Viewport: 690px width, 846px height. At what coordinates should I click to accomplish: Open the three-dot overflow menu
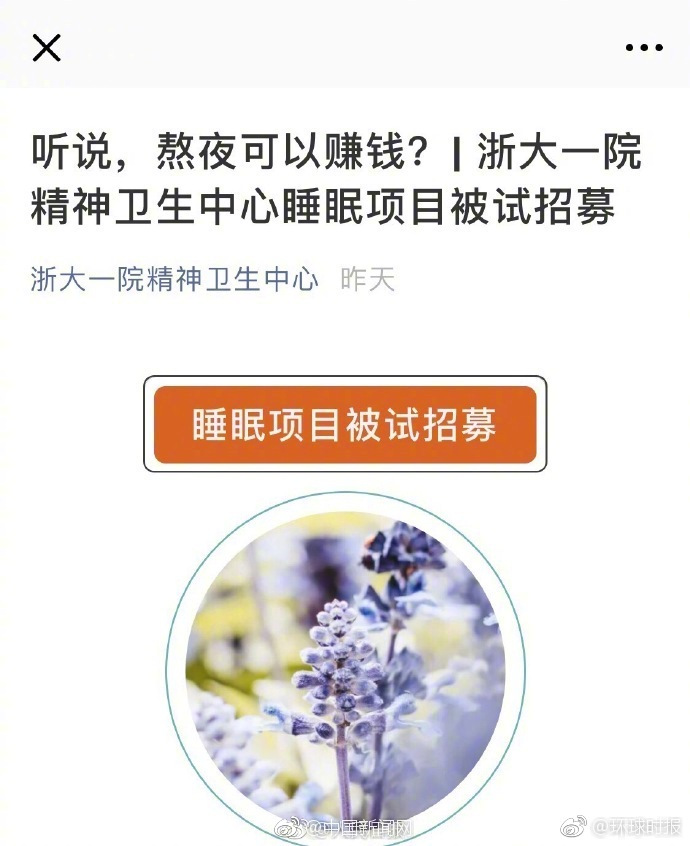point(644,47)
